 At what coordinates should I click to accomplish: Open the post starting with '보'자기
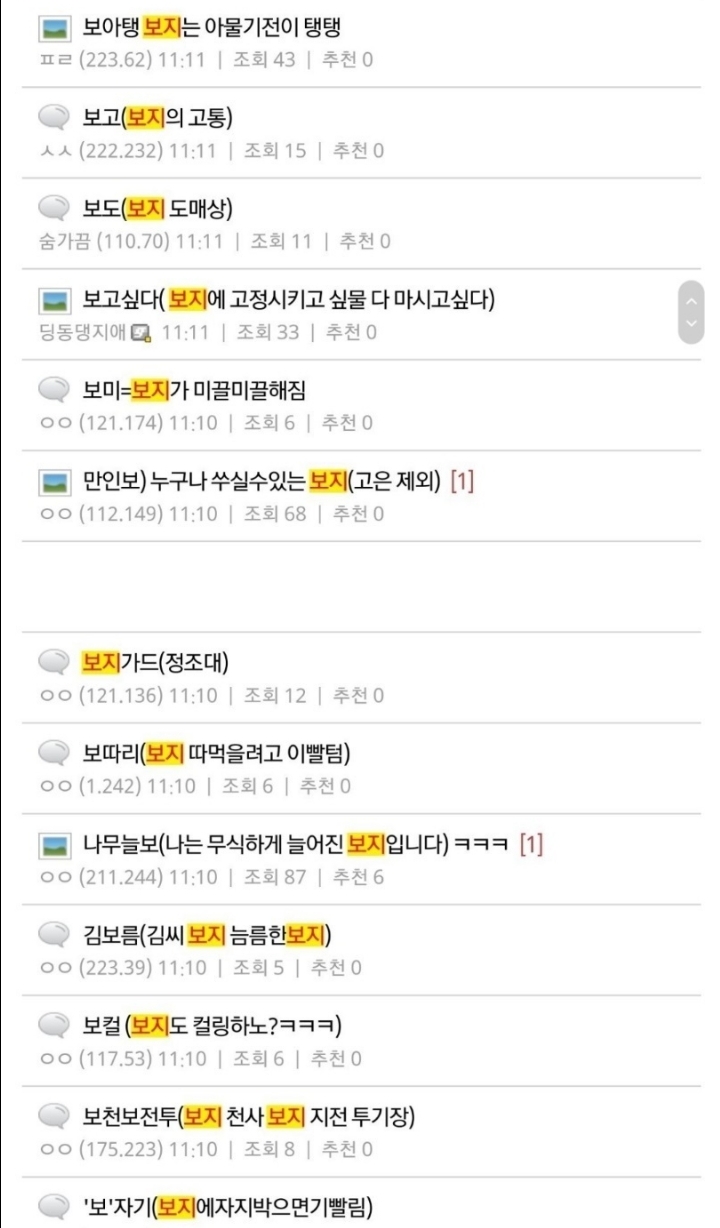227,1207
